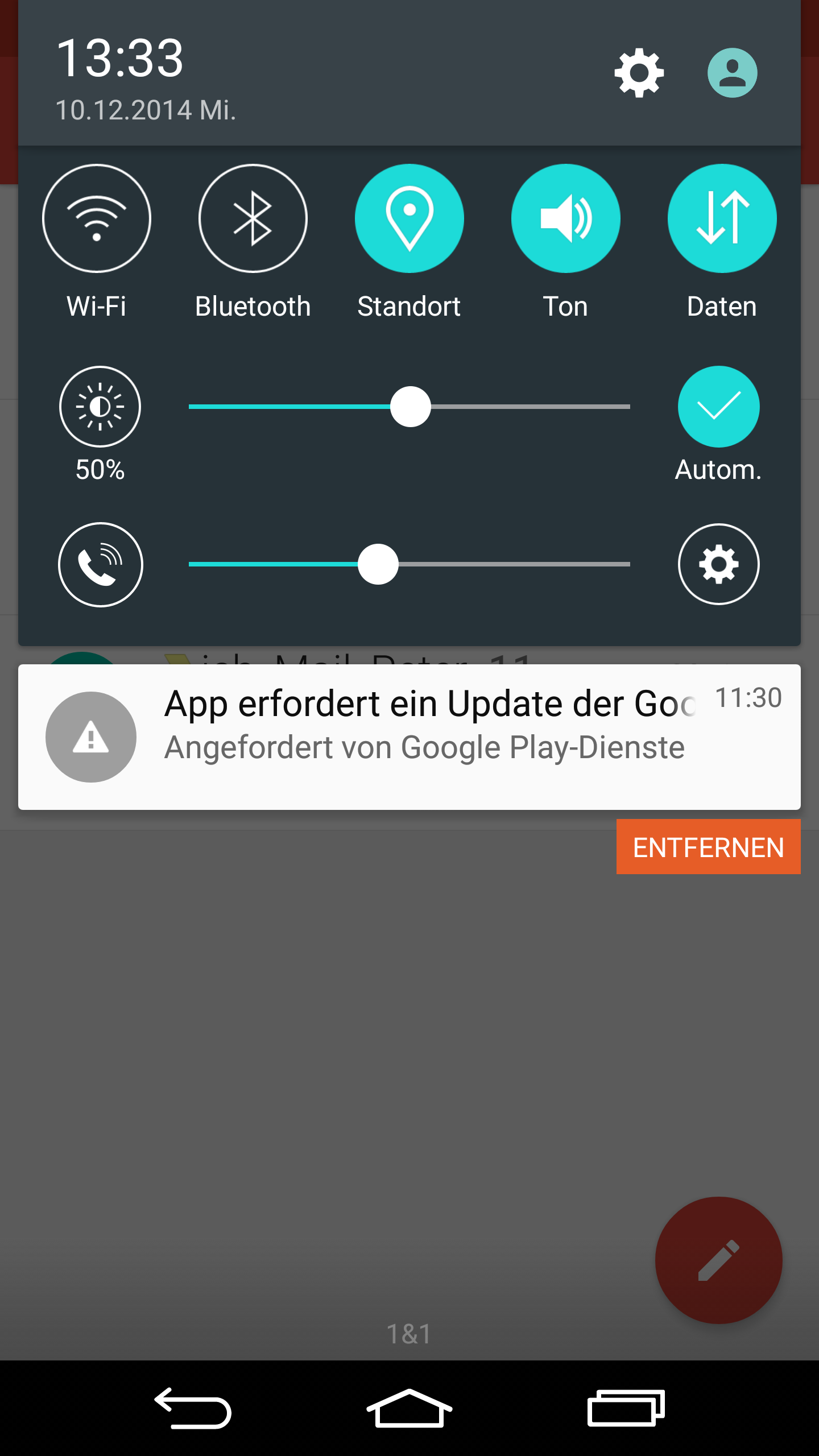This screenshot has width=819, height=1456.
Task: Go back using the navigation bar
Action: 193,1408
